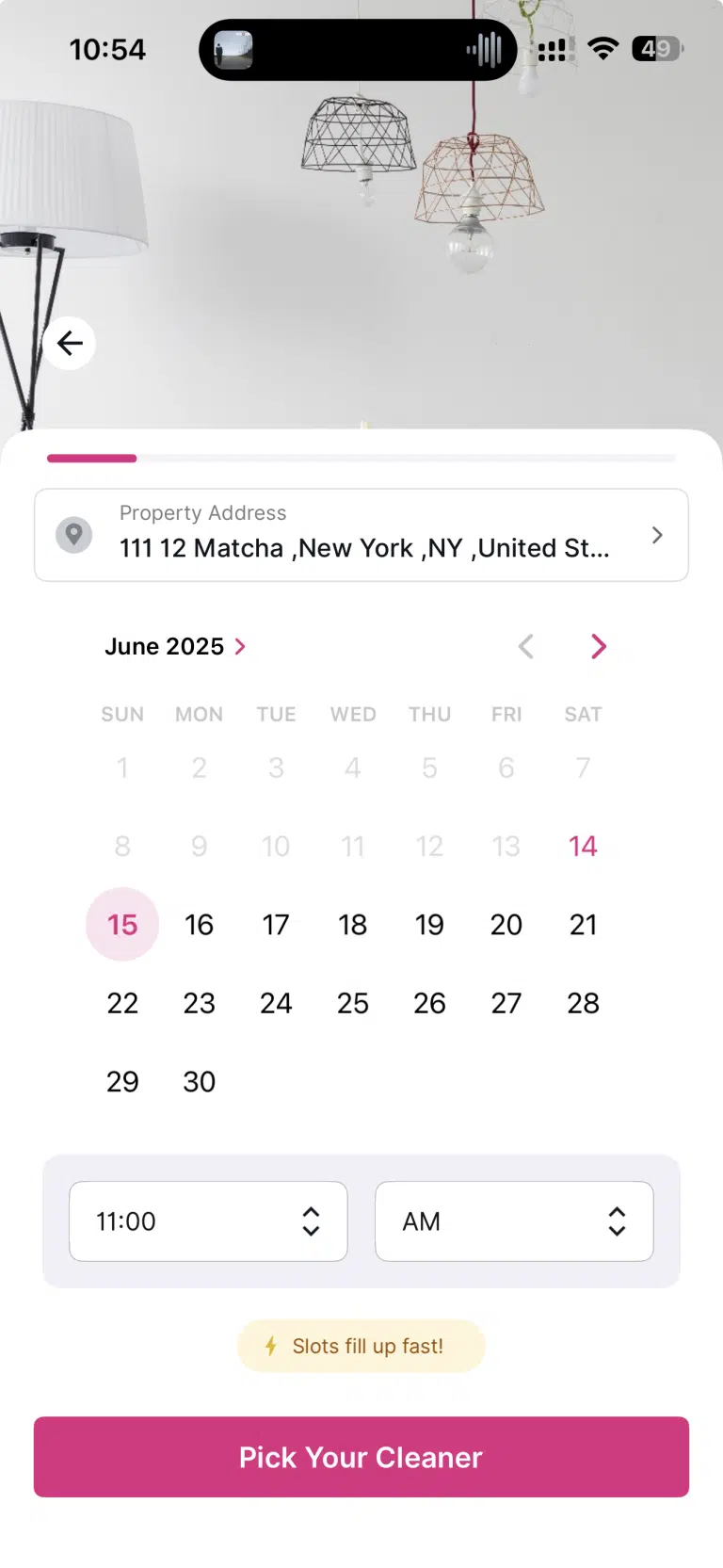
Task: Select June 25 on the calendar
Action: click(353, 1003)
